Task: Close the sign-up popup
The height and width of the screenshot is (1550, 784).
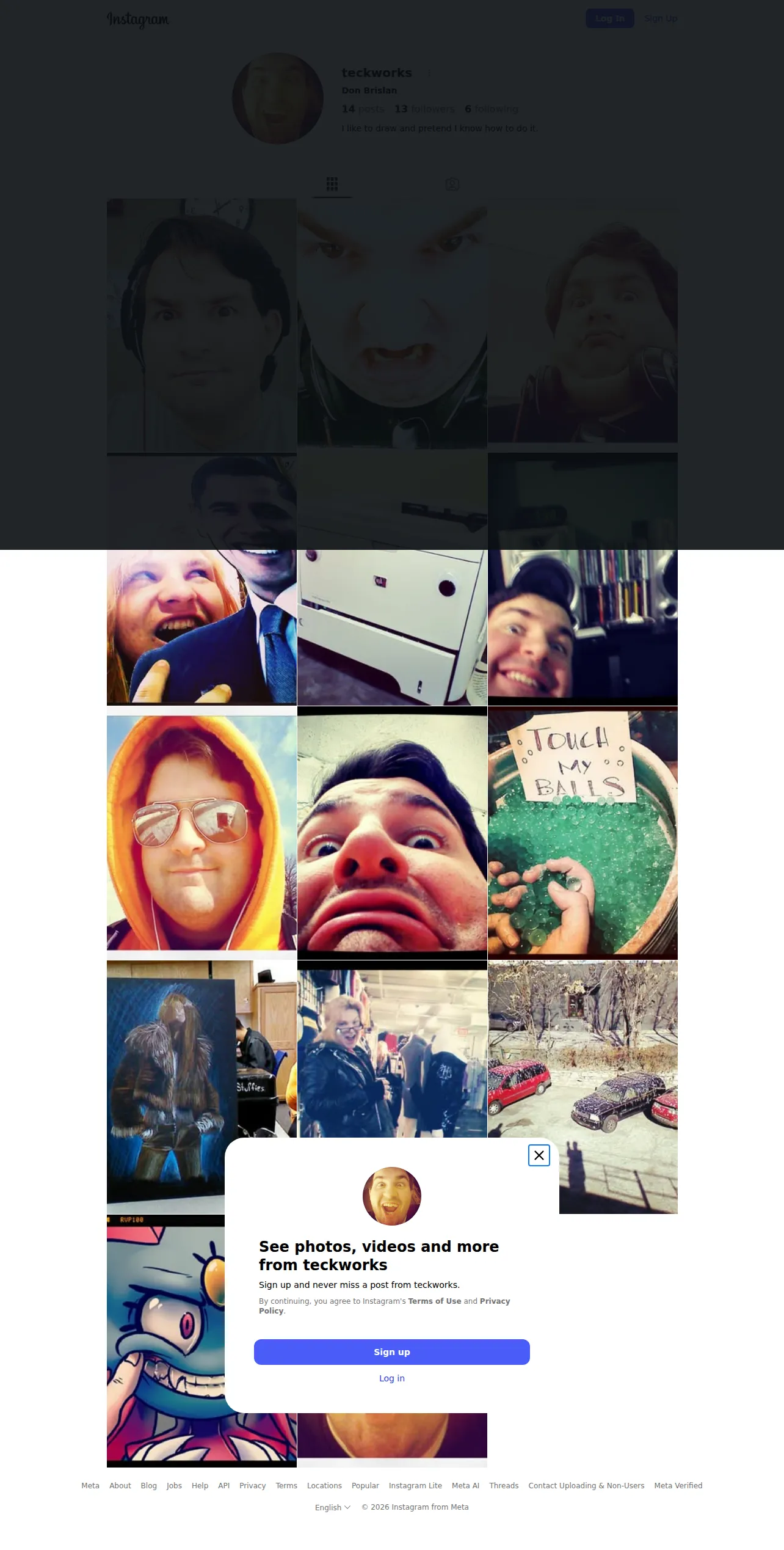Action: click(539, 1155)
